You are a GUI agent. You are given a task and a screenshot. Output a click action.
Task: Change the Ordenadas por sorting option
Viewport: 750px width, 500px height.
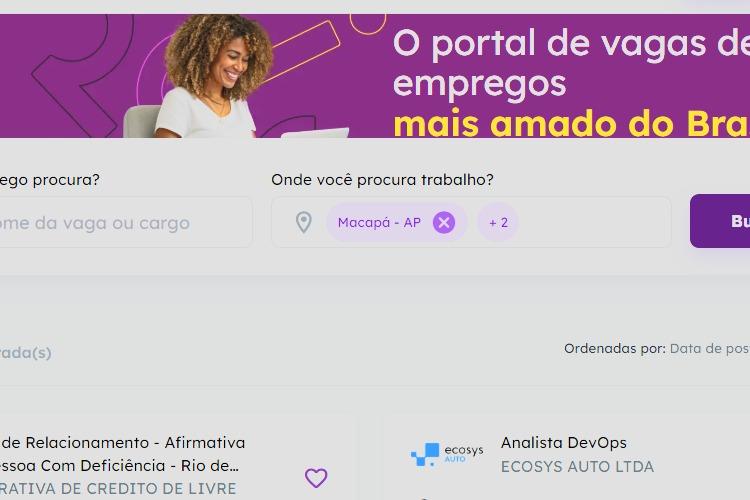pyautogui.click(x=709, y=349)
